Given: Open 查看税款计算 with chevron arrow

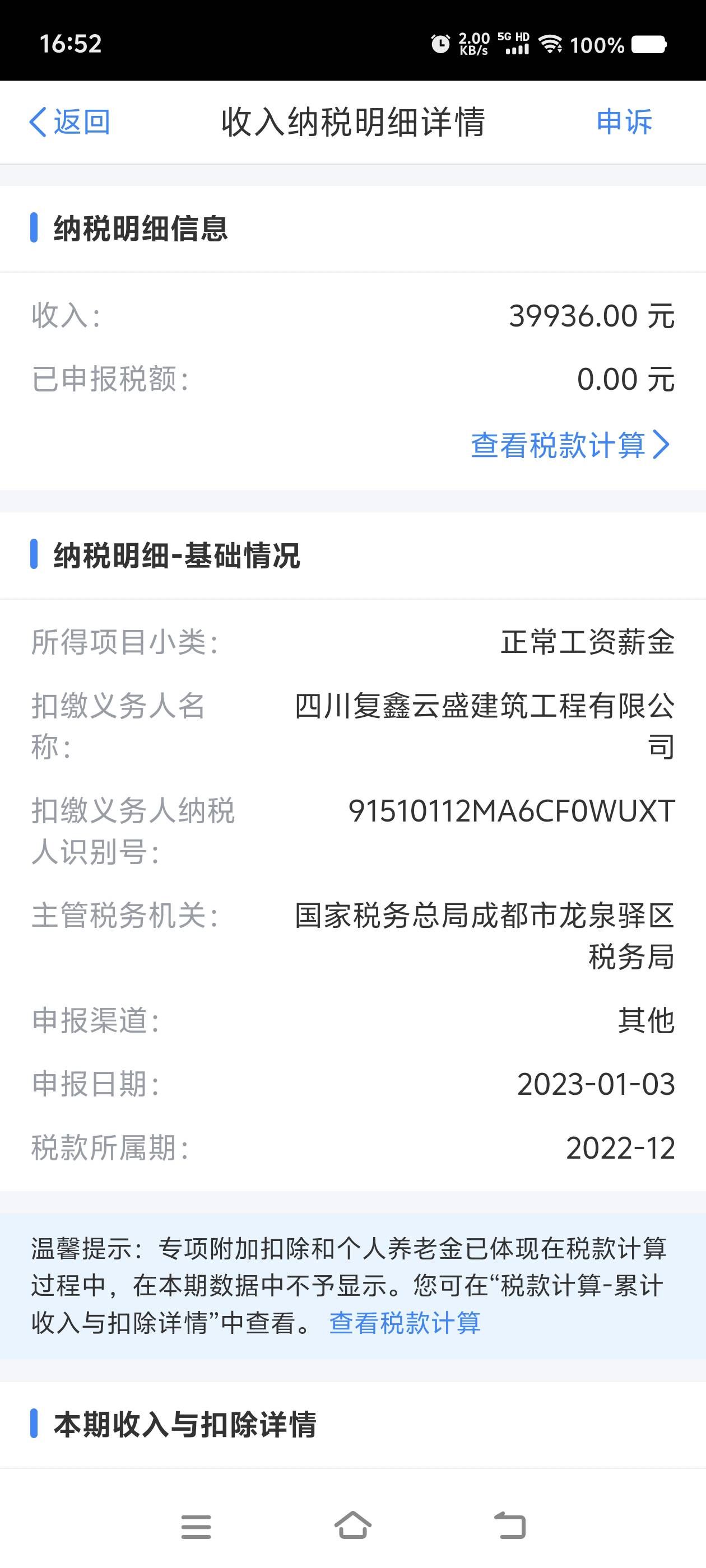Looking at the screenshot, I should click(x=569, y=445).
